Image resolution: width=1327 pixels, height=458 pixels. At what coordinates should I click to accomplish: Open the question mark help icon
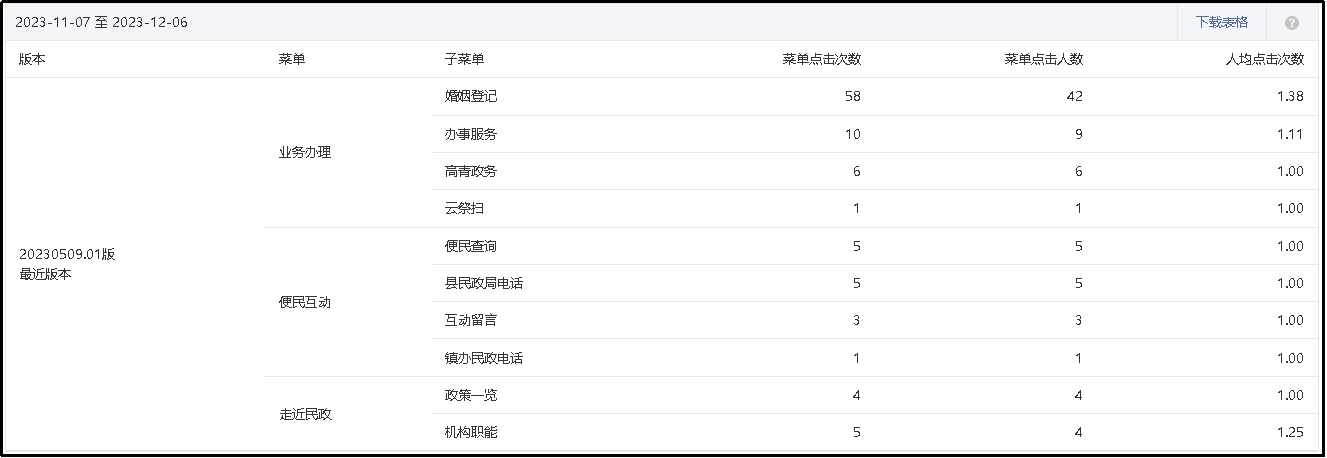[x=1292, y=23]
